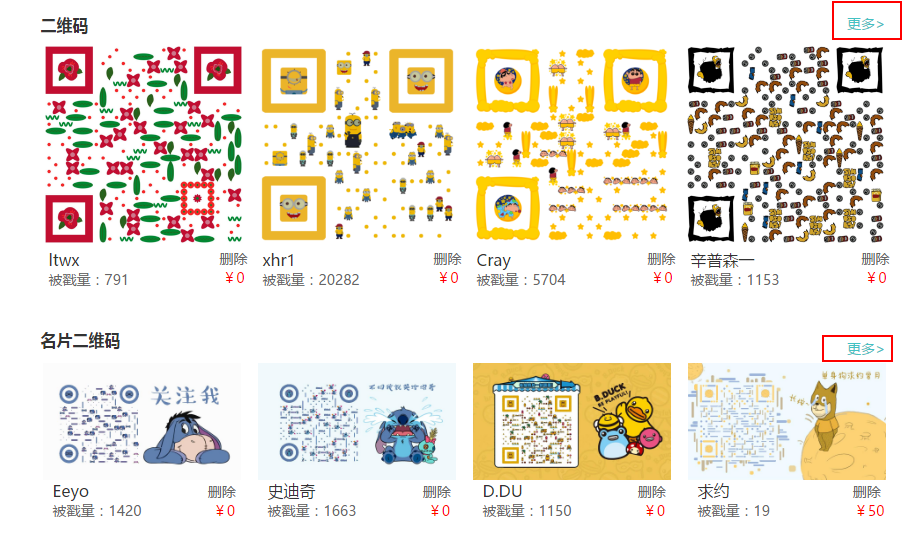
Task: Open the D.DU duck card QR code
Action: click(x=571, y=421)
